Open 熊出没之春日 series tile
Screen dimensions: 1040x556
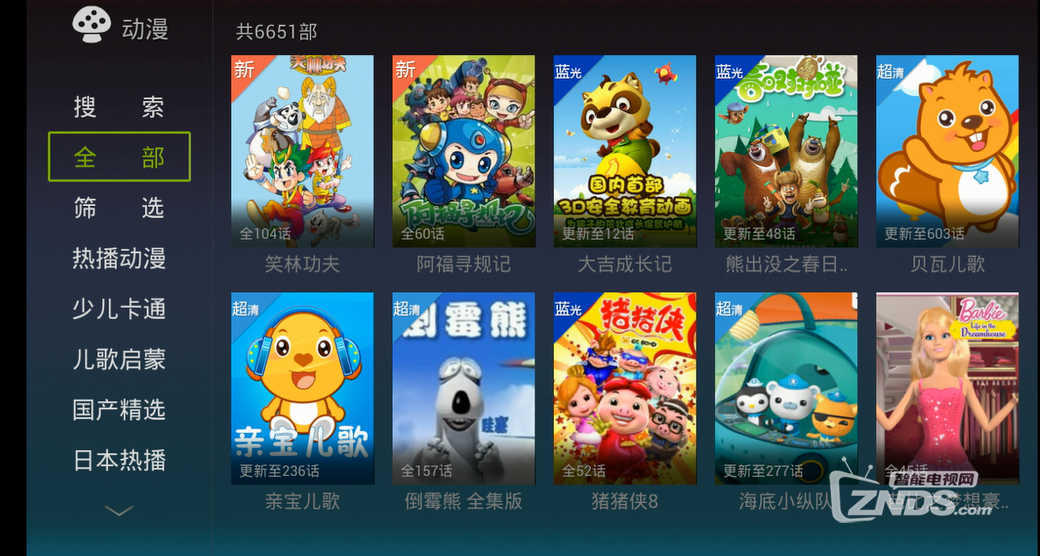coord(786,151)
